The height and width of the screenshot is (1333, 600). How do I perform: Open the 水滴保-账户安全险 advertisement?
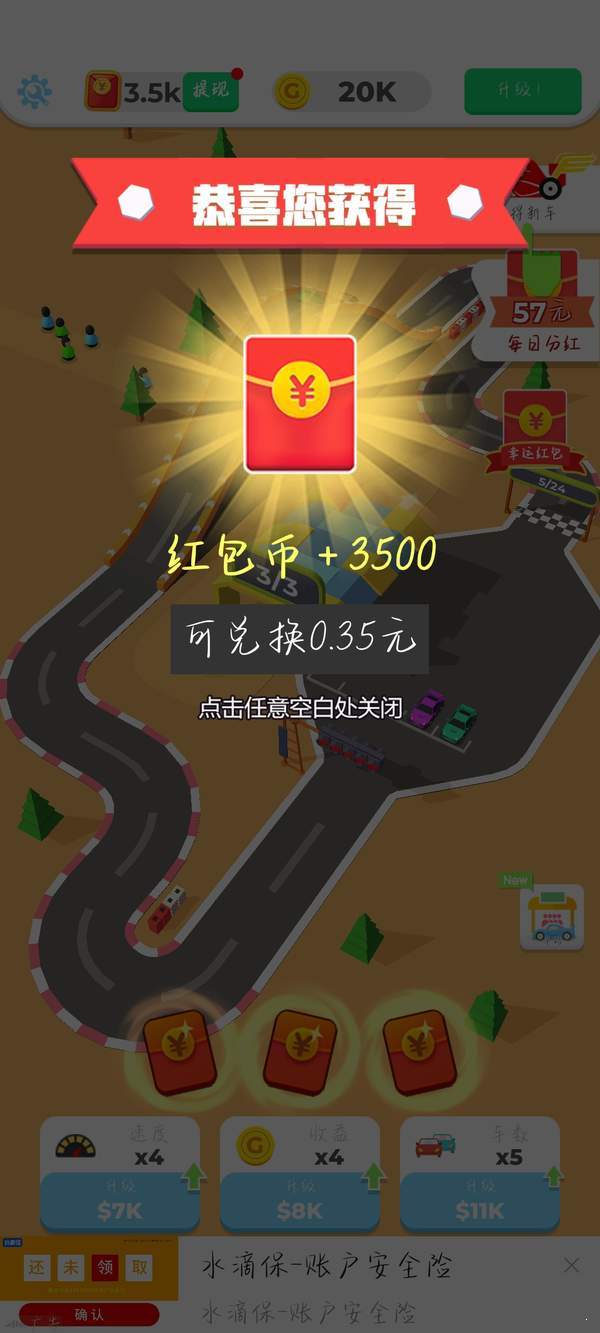(327, 1266)
